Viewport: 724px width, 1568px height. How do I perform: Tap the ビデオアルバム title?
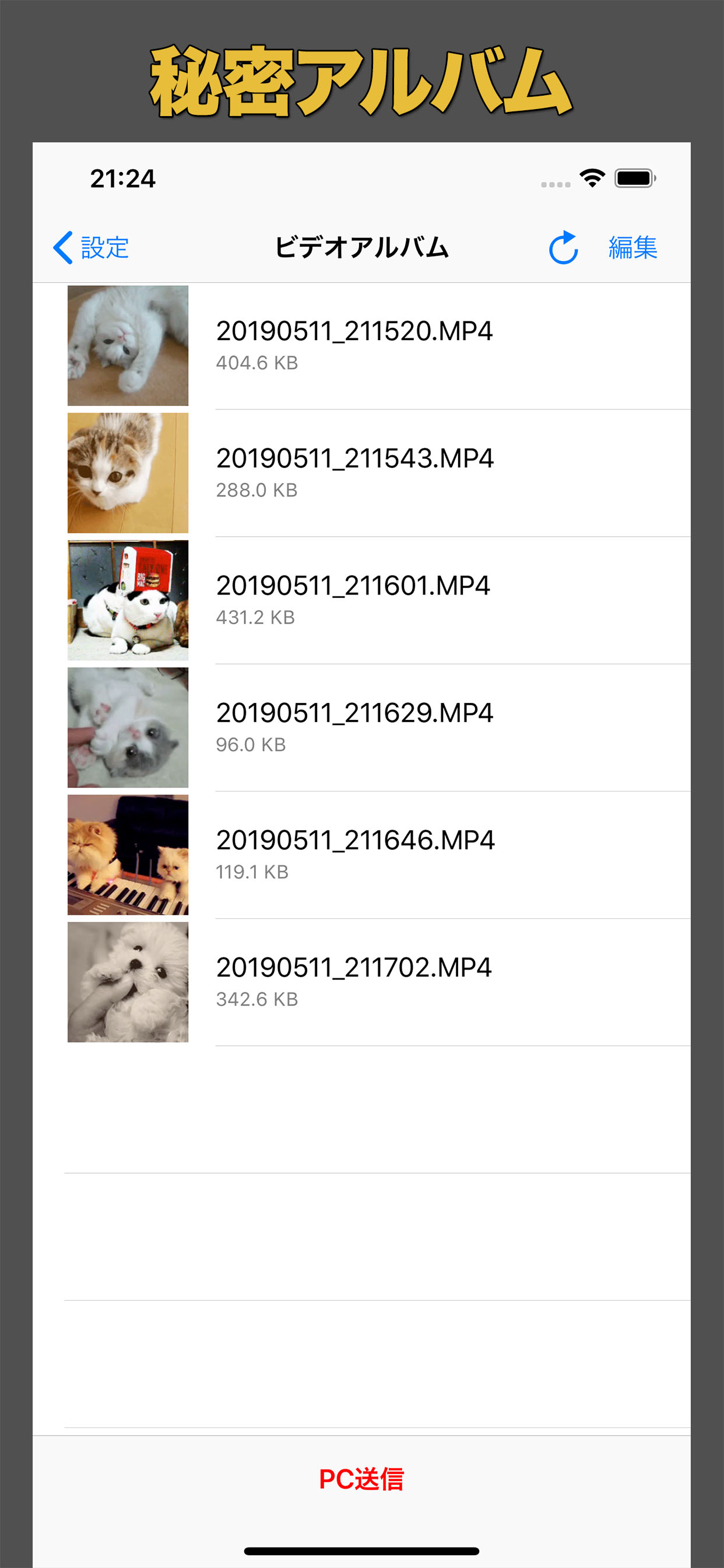click(x=363, y=247)
